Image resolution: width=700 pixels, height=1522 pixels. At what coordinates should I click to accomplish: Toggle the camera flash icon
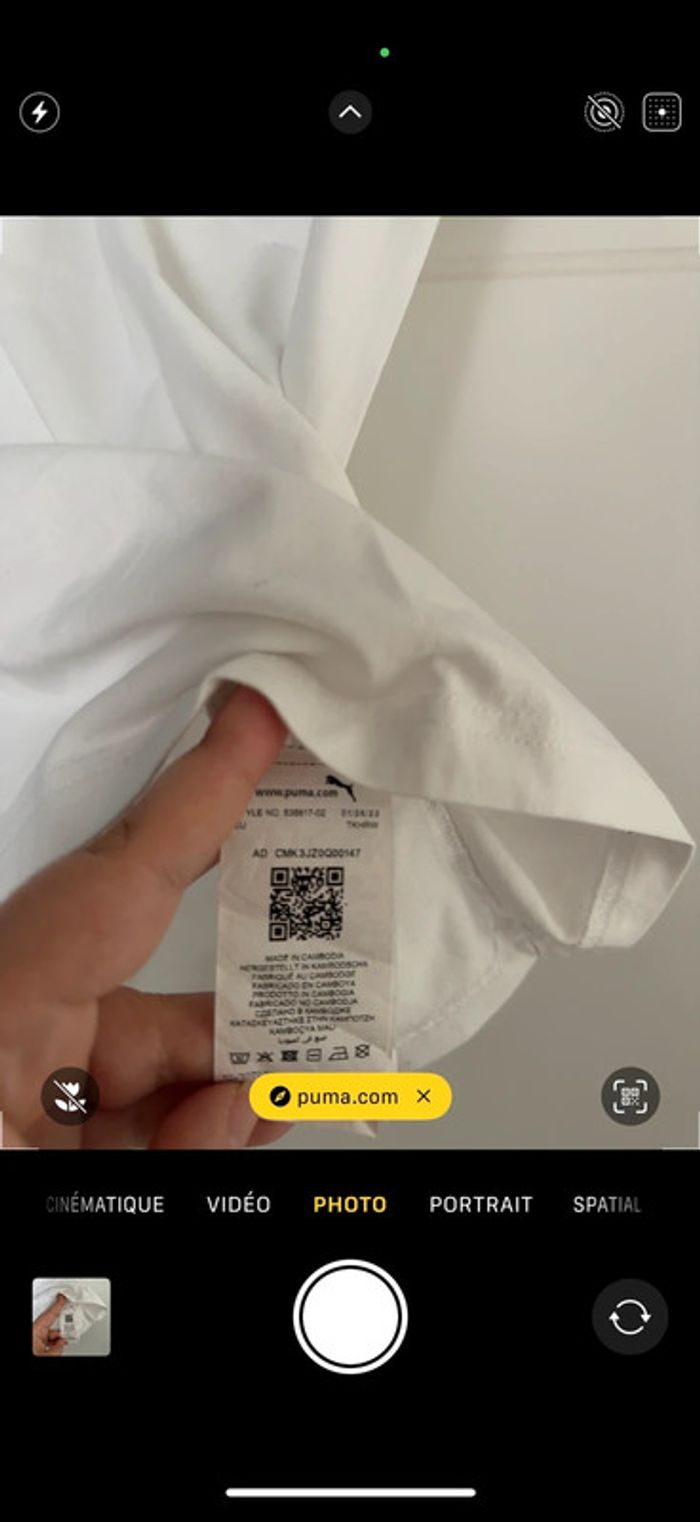[40, 112]
